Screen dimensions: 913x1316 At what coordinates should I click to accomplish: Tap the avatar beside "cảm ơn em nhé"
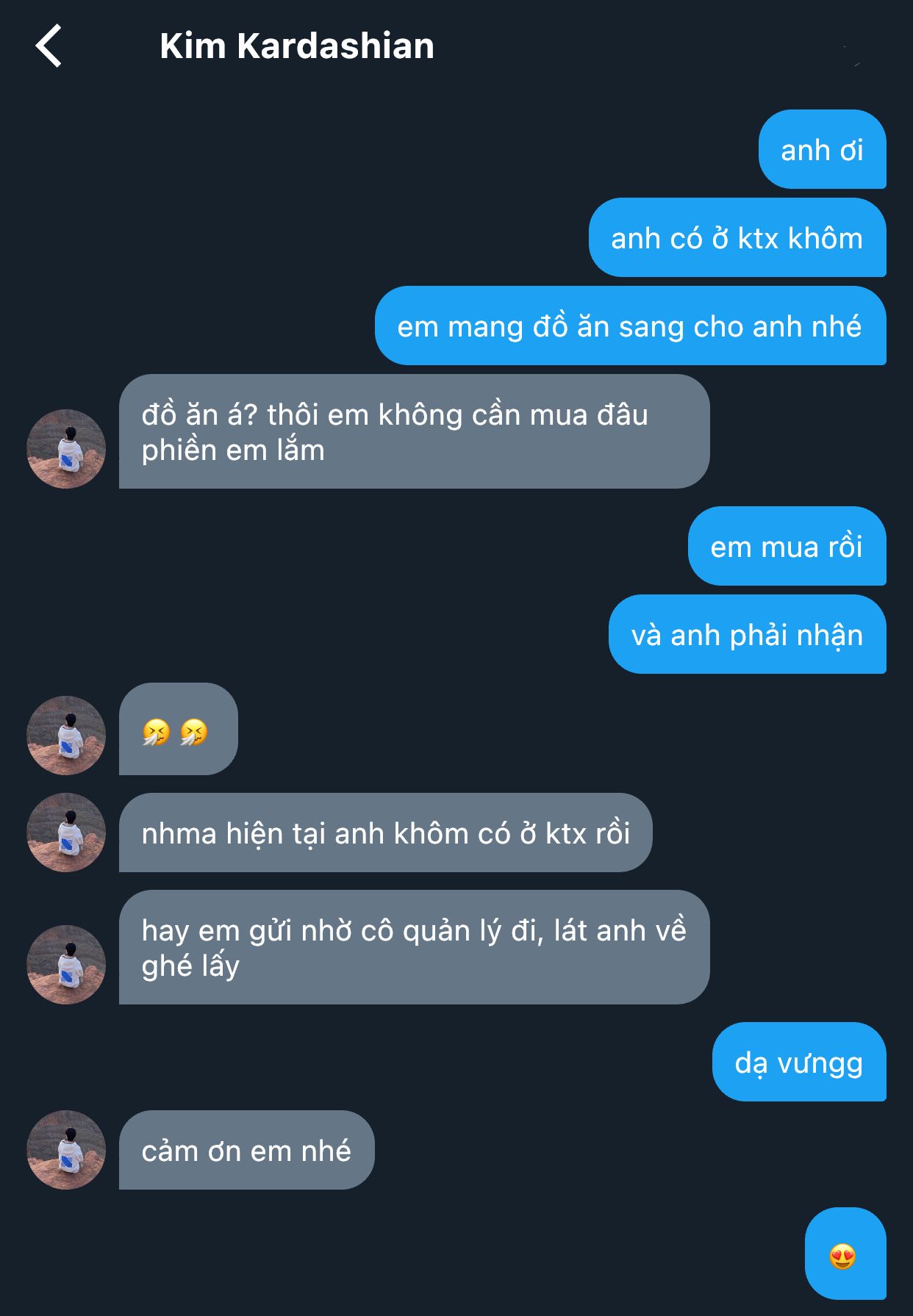pyautogui.click(x=66, y=1149)
